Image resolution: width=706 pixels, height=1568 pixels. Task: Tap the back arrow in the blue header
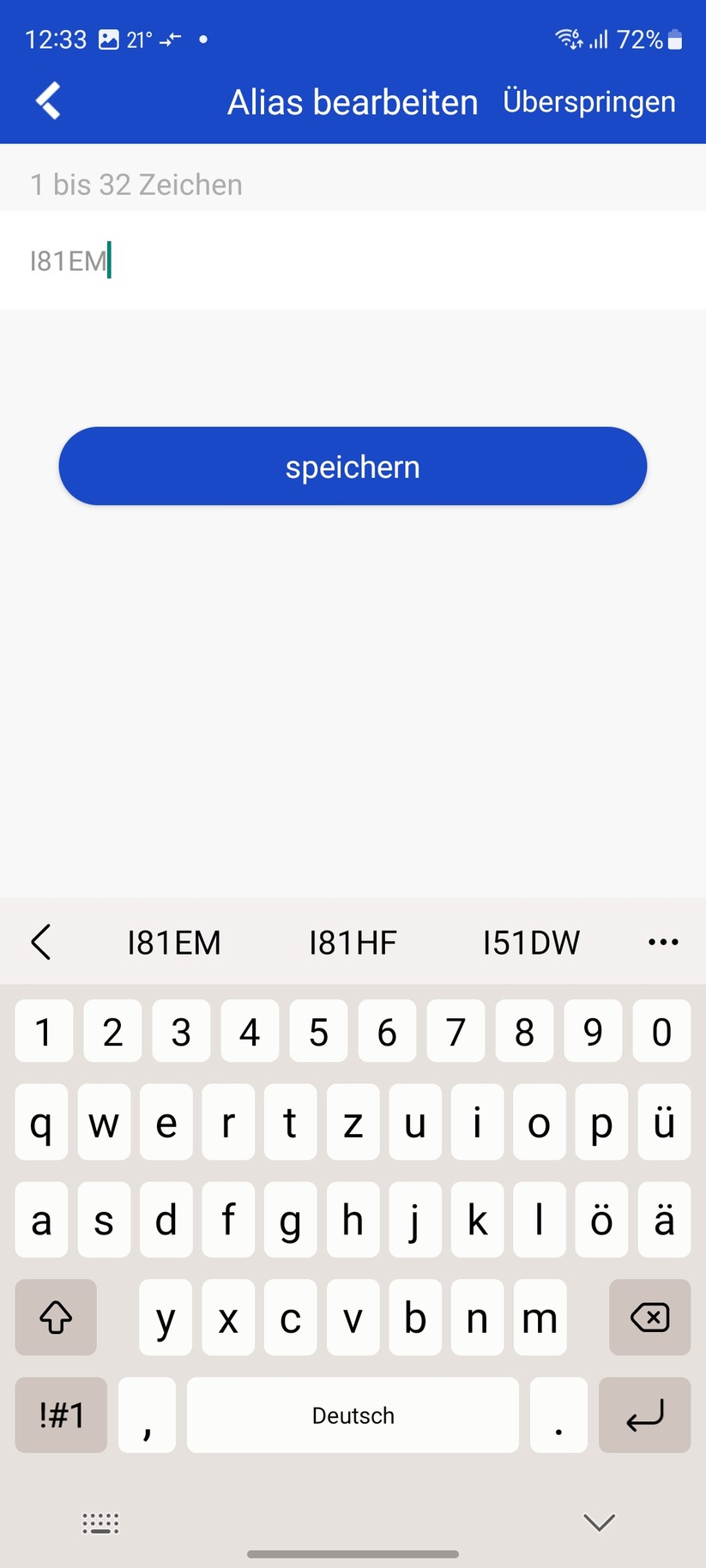tap(47, 100)
